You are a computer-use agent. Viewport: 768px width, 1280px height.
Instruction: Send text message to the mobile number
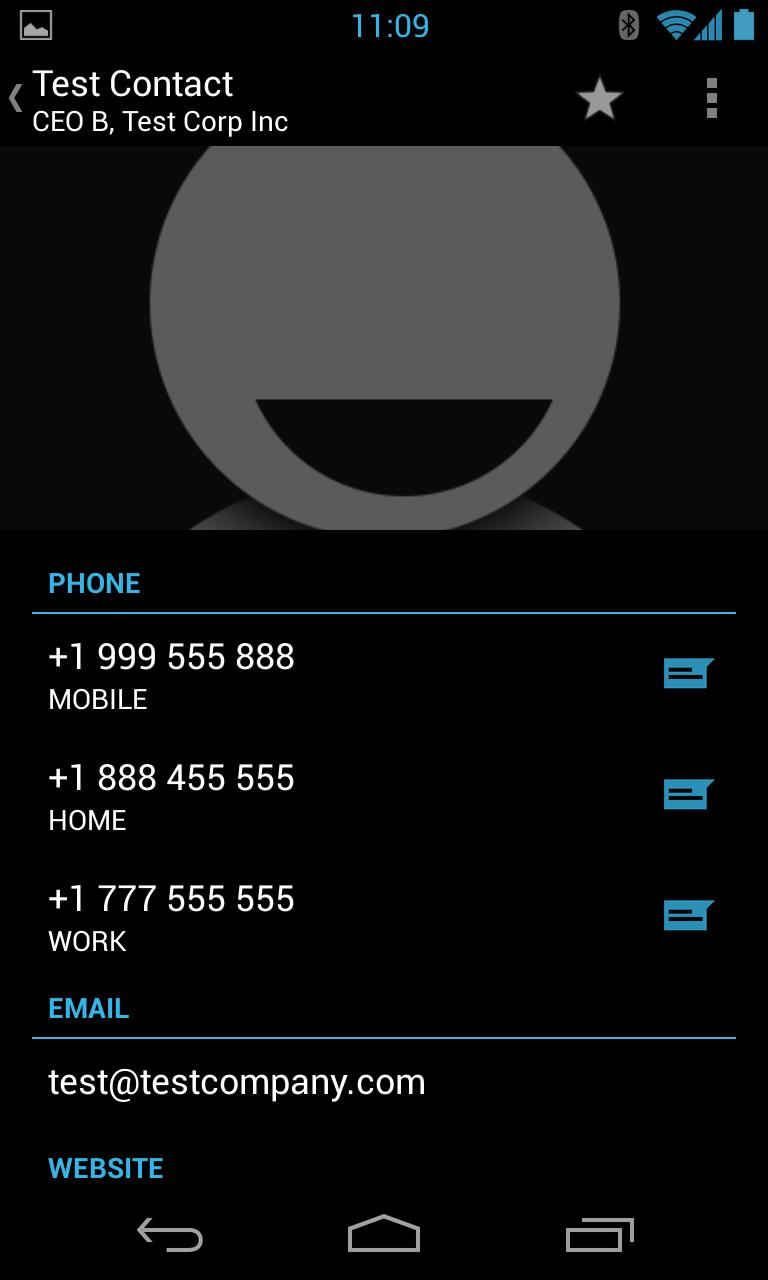click(688, 674)
